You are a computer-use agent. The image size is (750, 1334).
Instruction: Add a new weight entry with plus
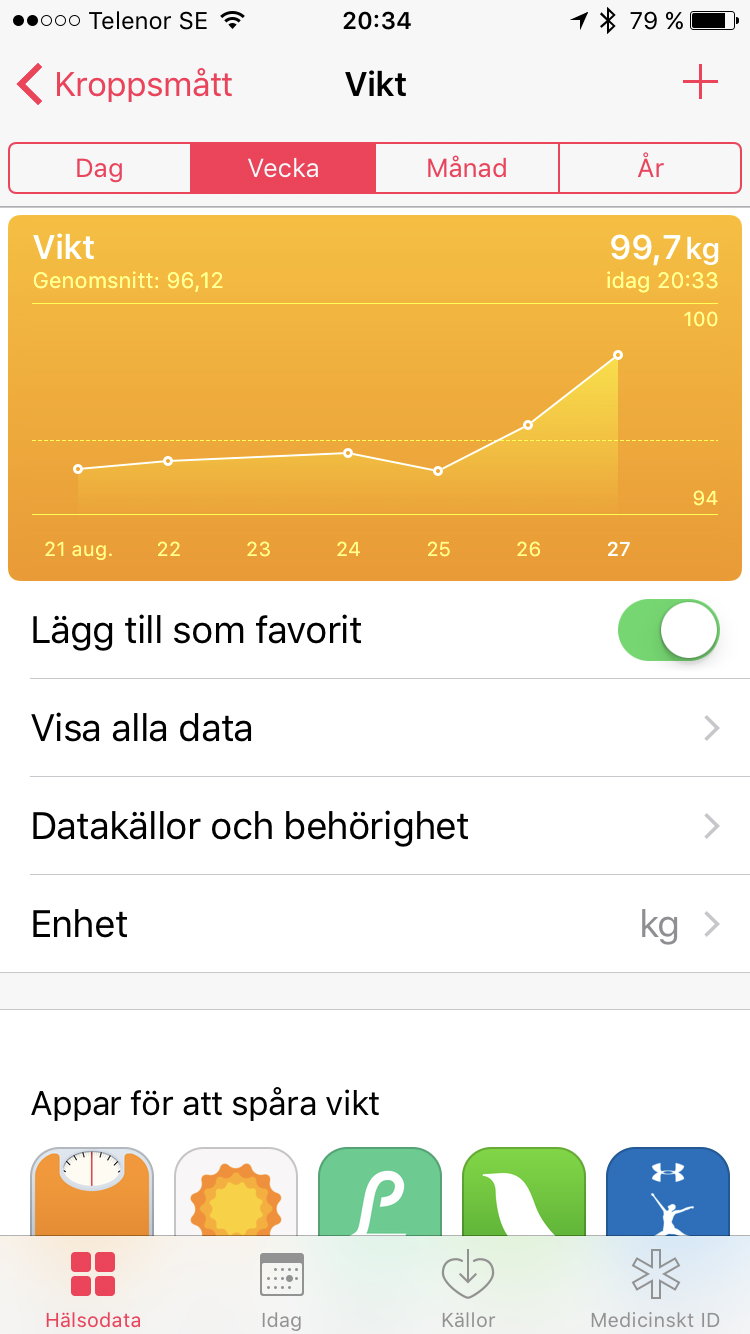pos(700,83)
